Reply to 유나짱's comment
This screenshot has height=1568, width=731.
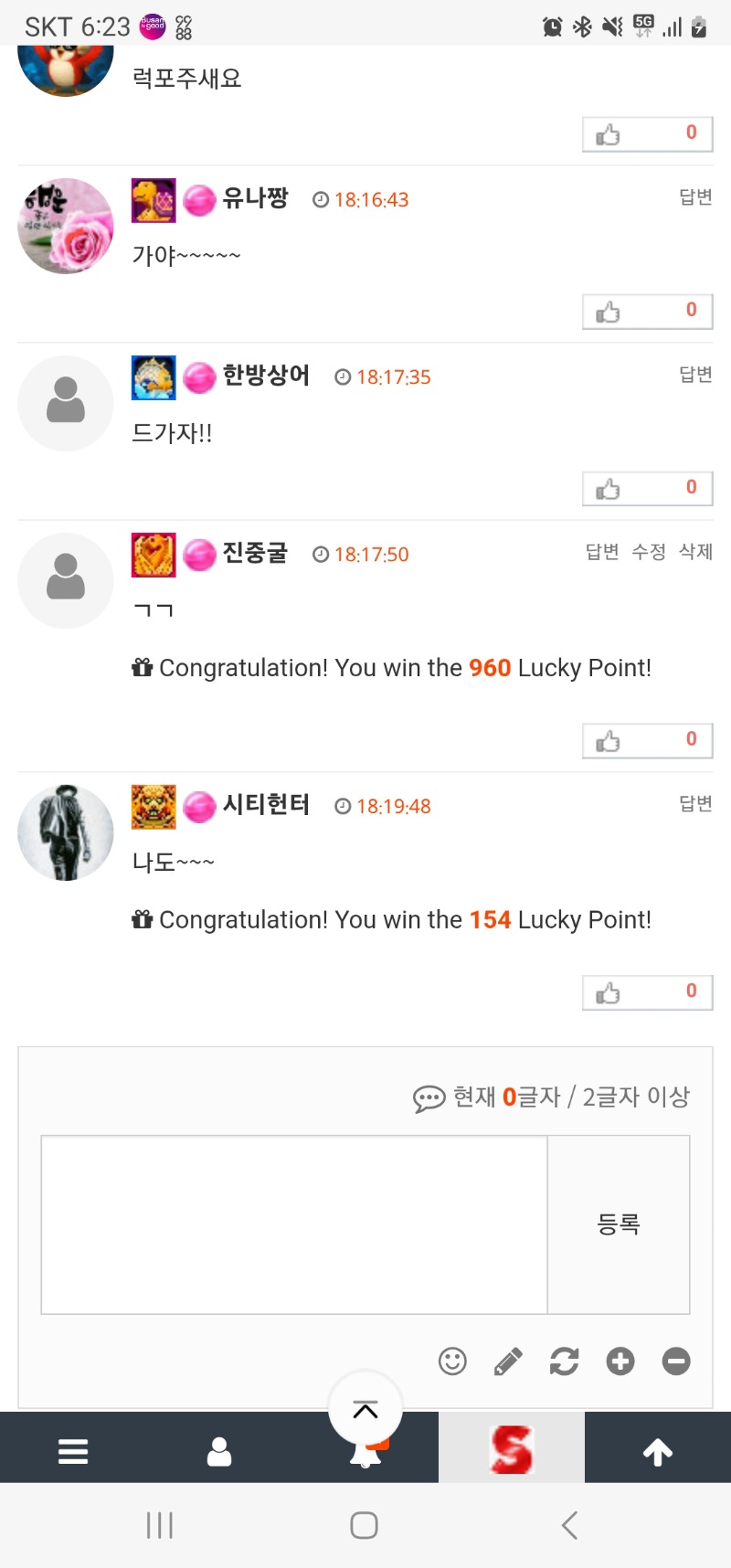pos(695,197)
